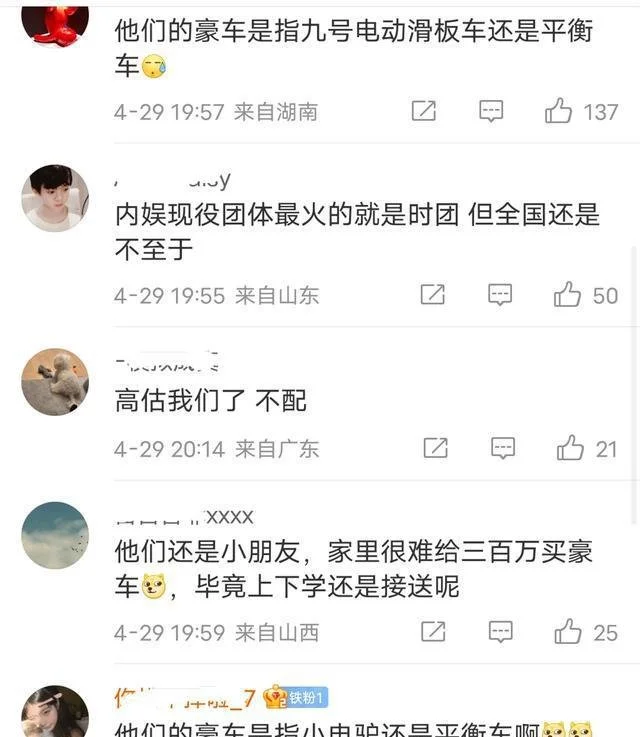Screen dimensions: 640x737
Task: Like the comment with 137 likes
Action: (558, 112)
